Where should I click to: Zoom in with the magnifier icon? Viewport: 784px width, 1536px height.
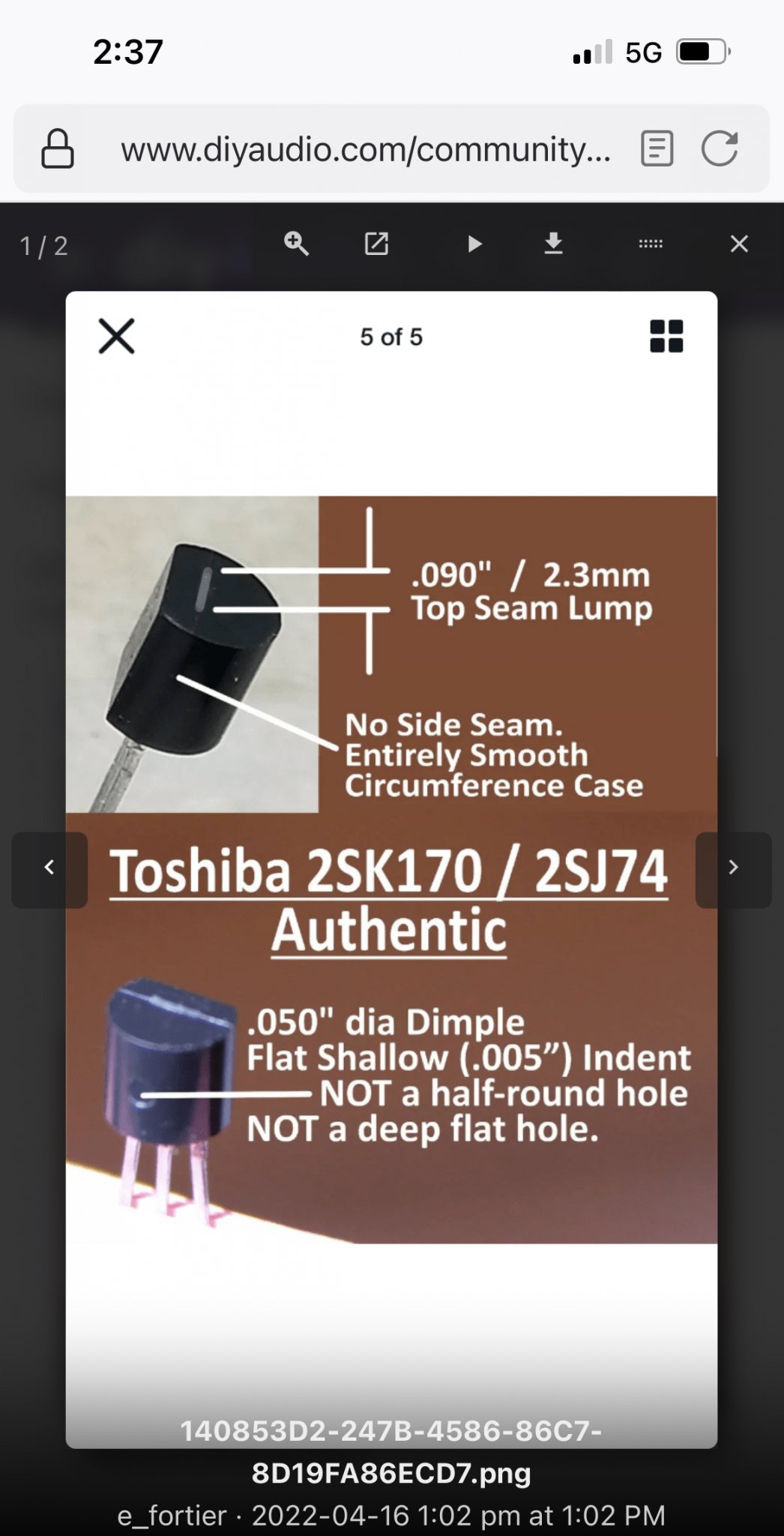[x=297, y=244]
